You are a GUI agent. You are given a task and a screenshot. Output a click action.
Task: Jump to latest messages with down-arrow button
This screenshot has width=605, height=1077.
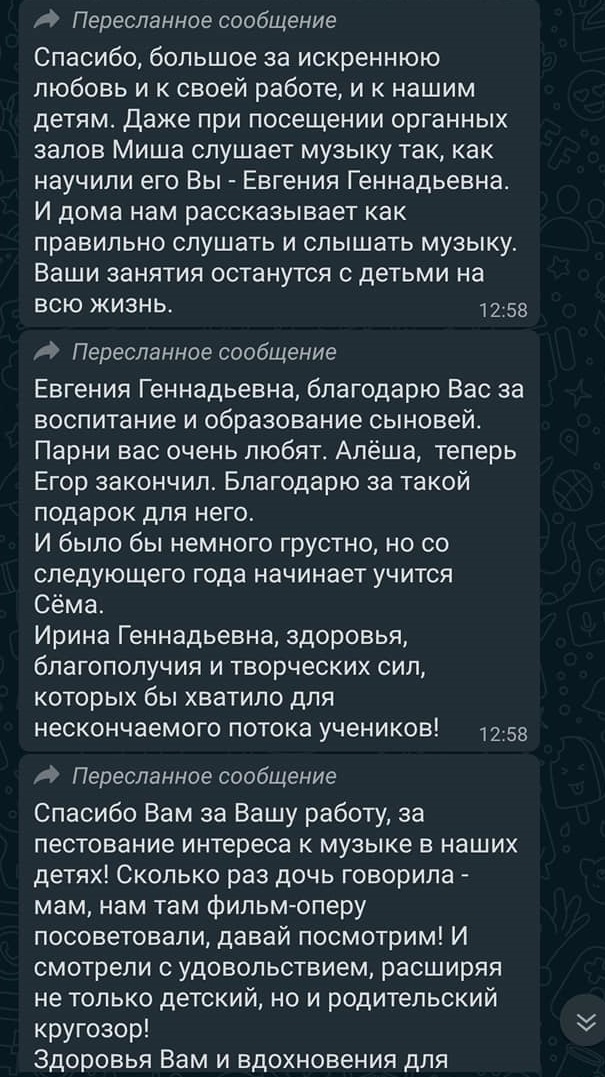point(583,1021)
